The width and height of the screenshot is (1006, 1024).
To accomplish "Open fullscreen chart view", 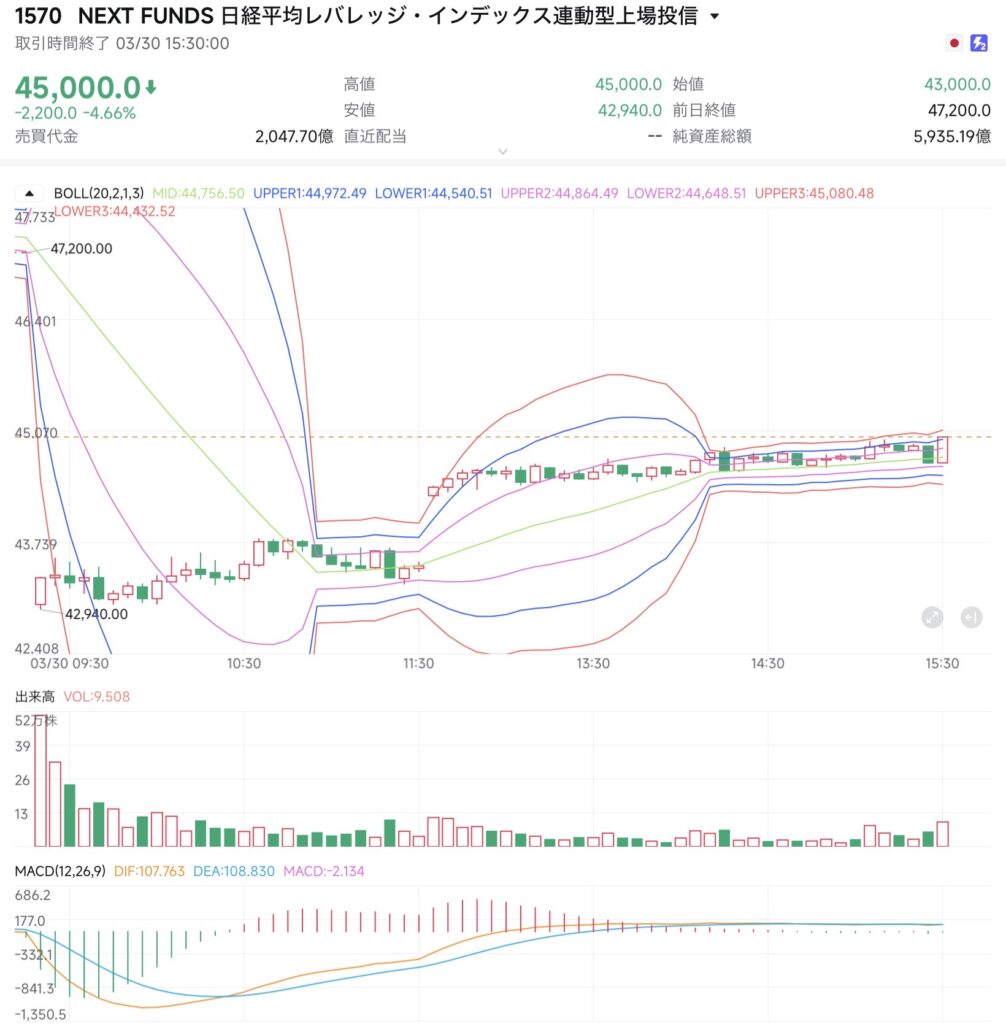I will [932, 617].
